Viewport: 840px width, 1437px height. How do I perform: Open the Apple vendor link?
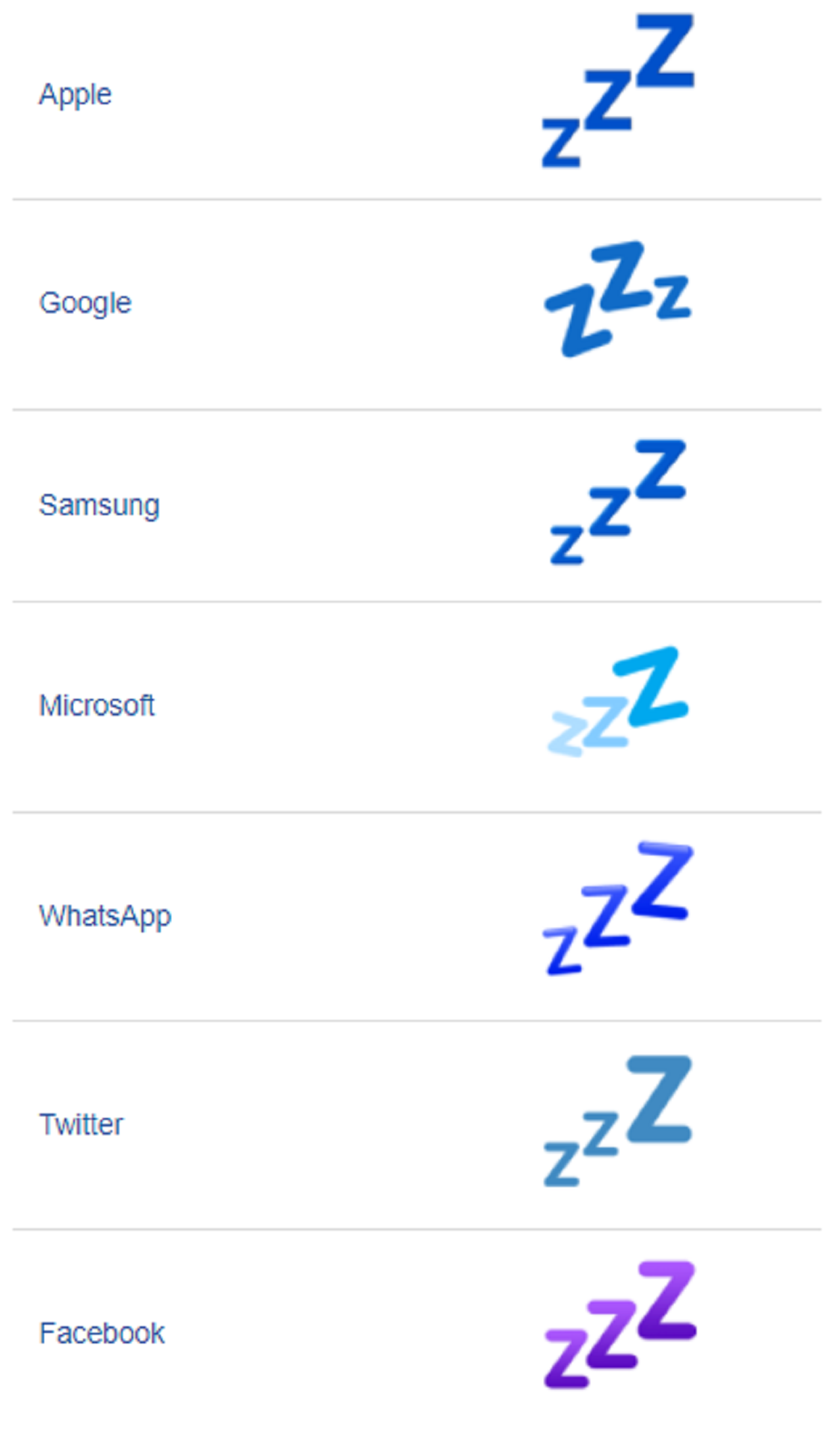[x=76, y=95]
